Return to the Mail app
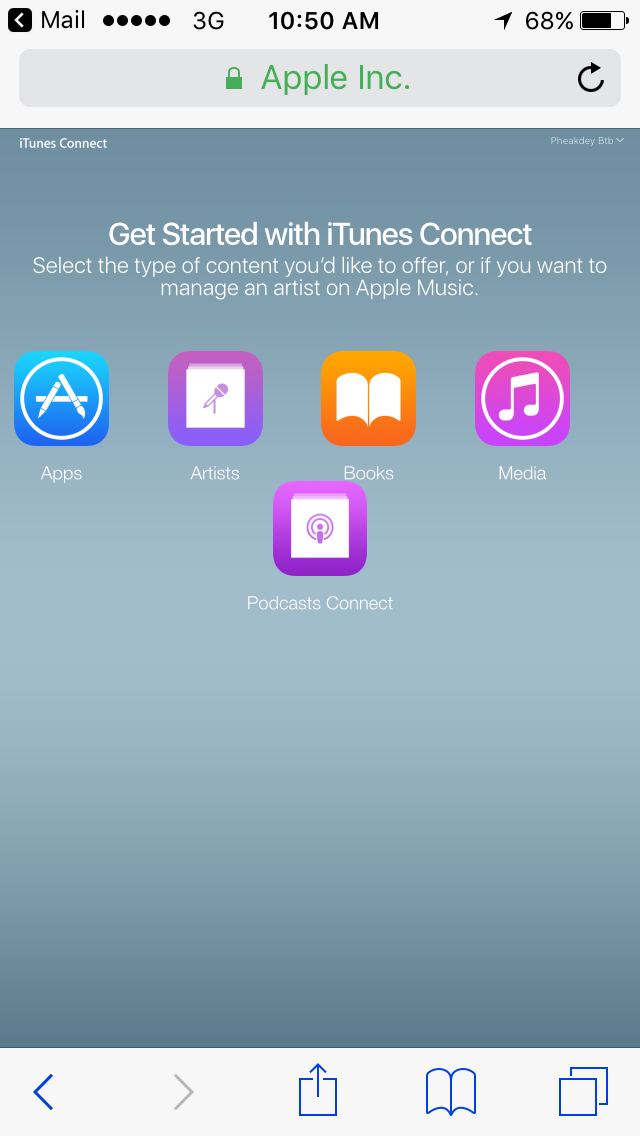640x1136 pixels. [x=47, y=20]
